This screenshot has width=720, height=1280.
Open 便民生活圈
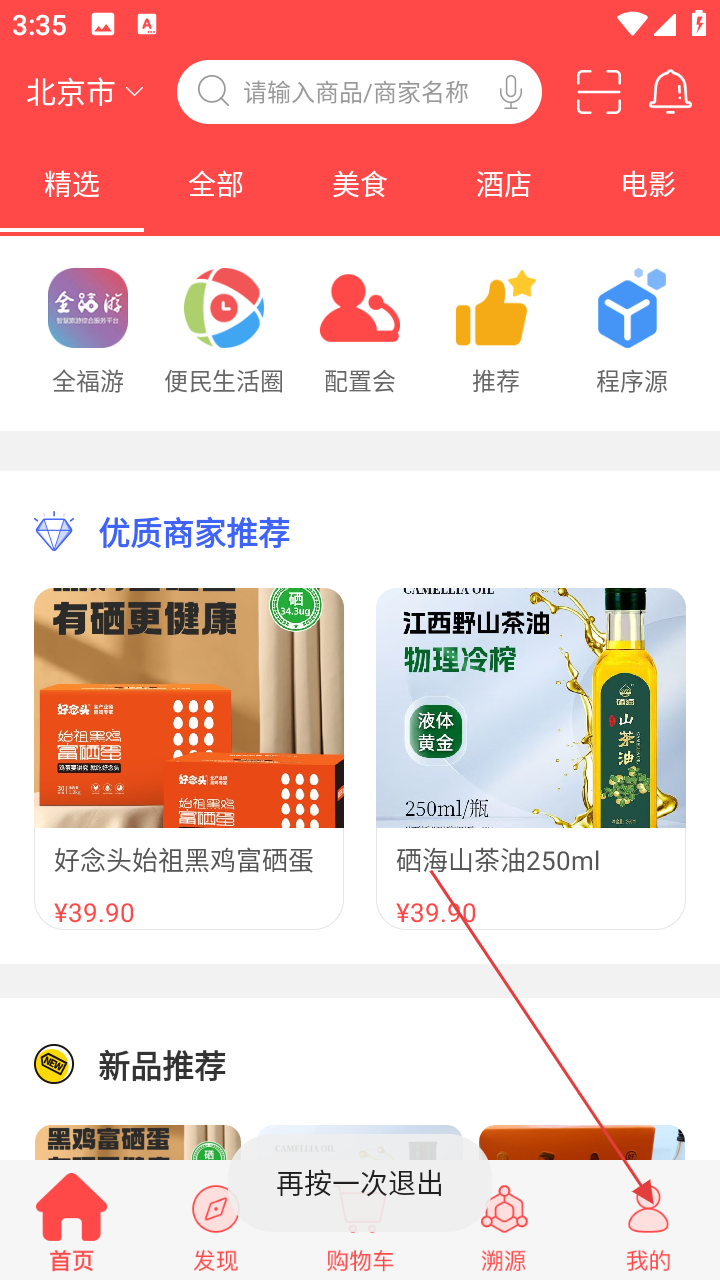tap(224, 330)
